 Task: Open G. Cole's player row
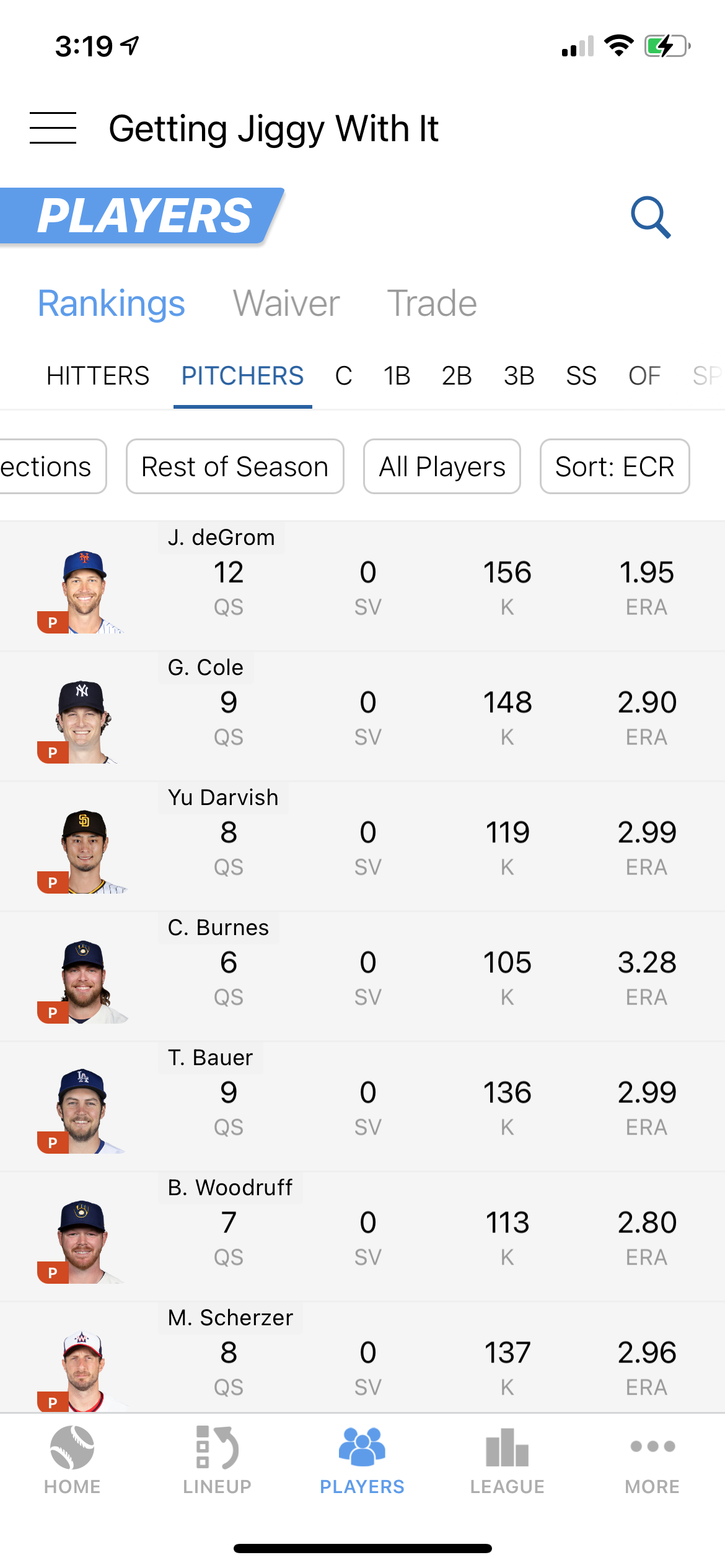point(362,716)
